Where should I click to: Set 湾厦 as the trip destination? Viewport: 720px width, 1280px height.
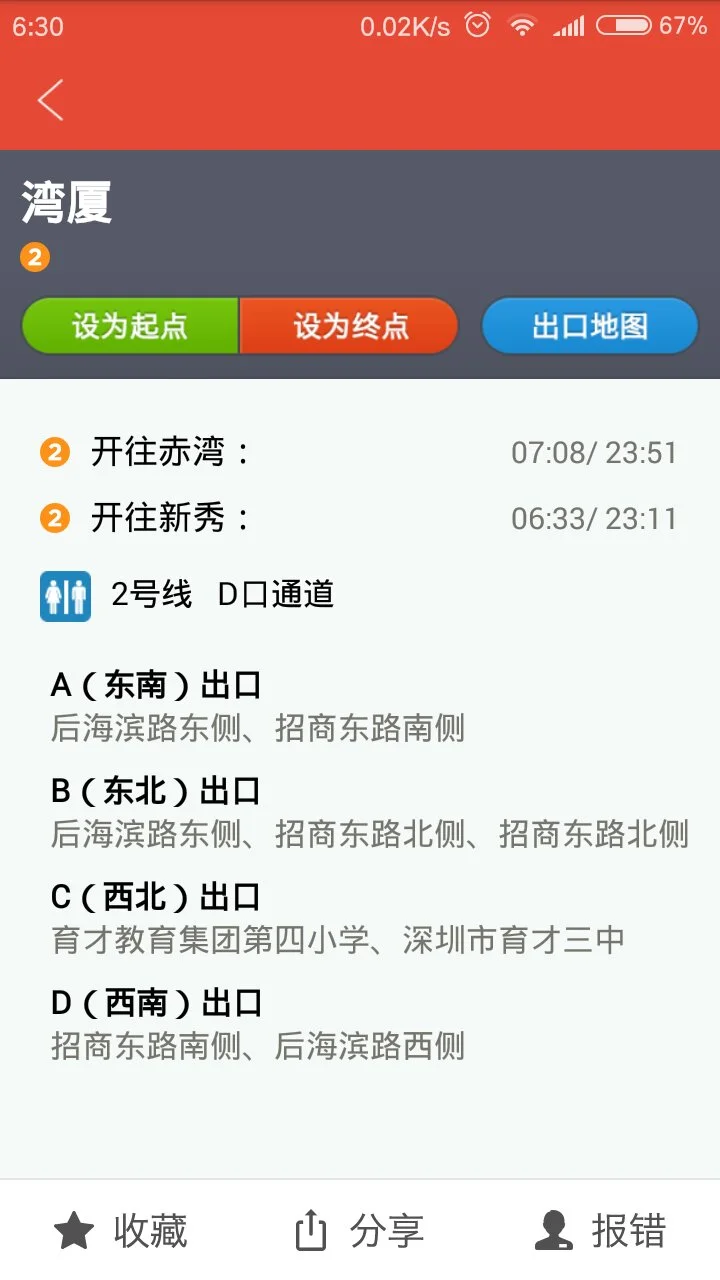click(x=347, y=325)
